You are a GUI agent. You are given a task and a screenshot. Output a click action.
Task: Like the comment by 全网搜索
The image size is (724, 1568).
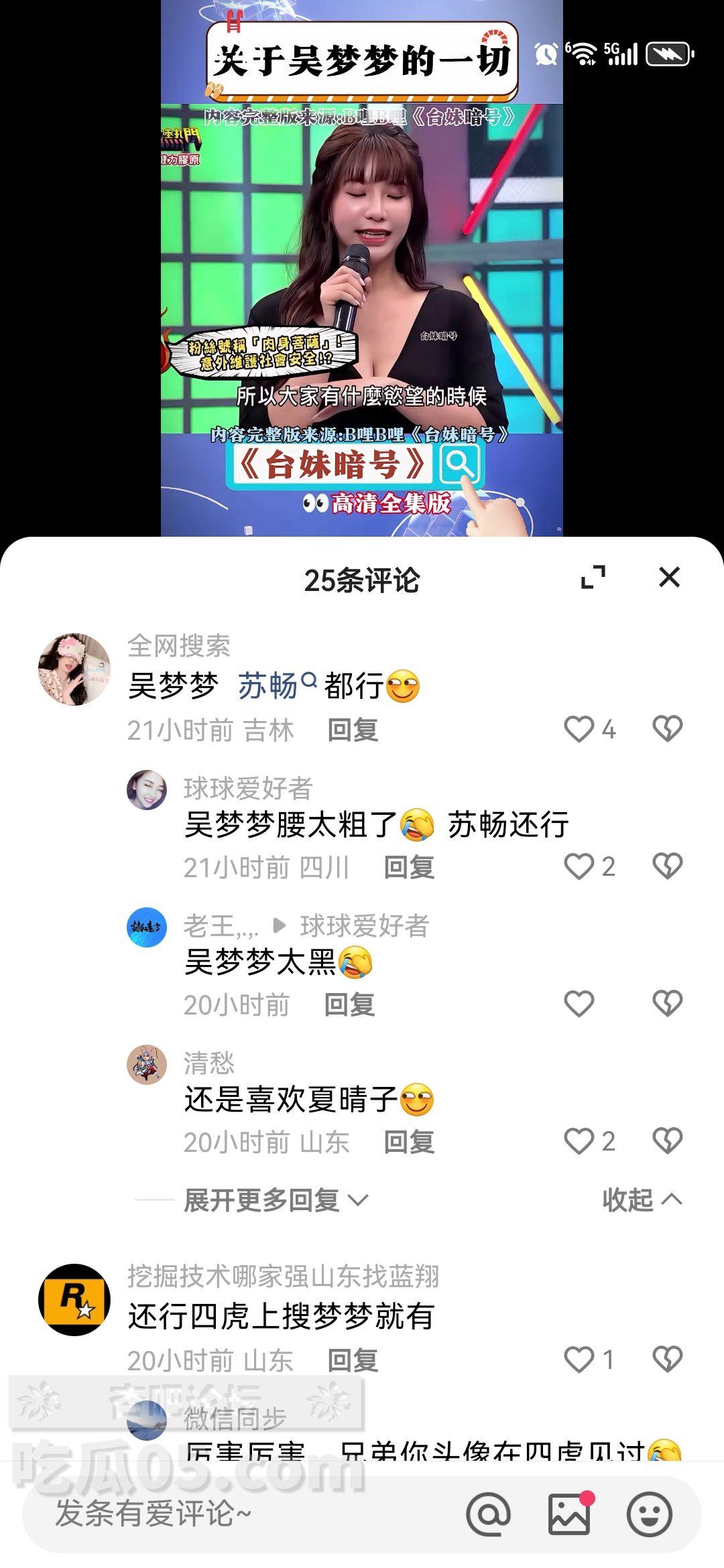click(579, 729)
